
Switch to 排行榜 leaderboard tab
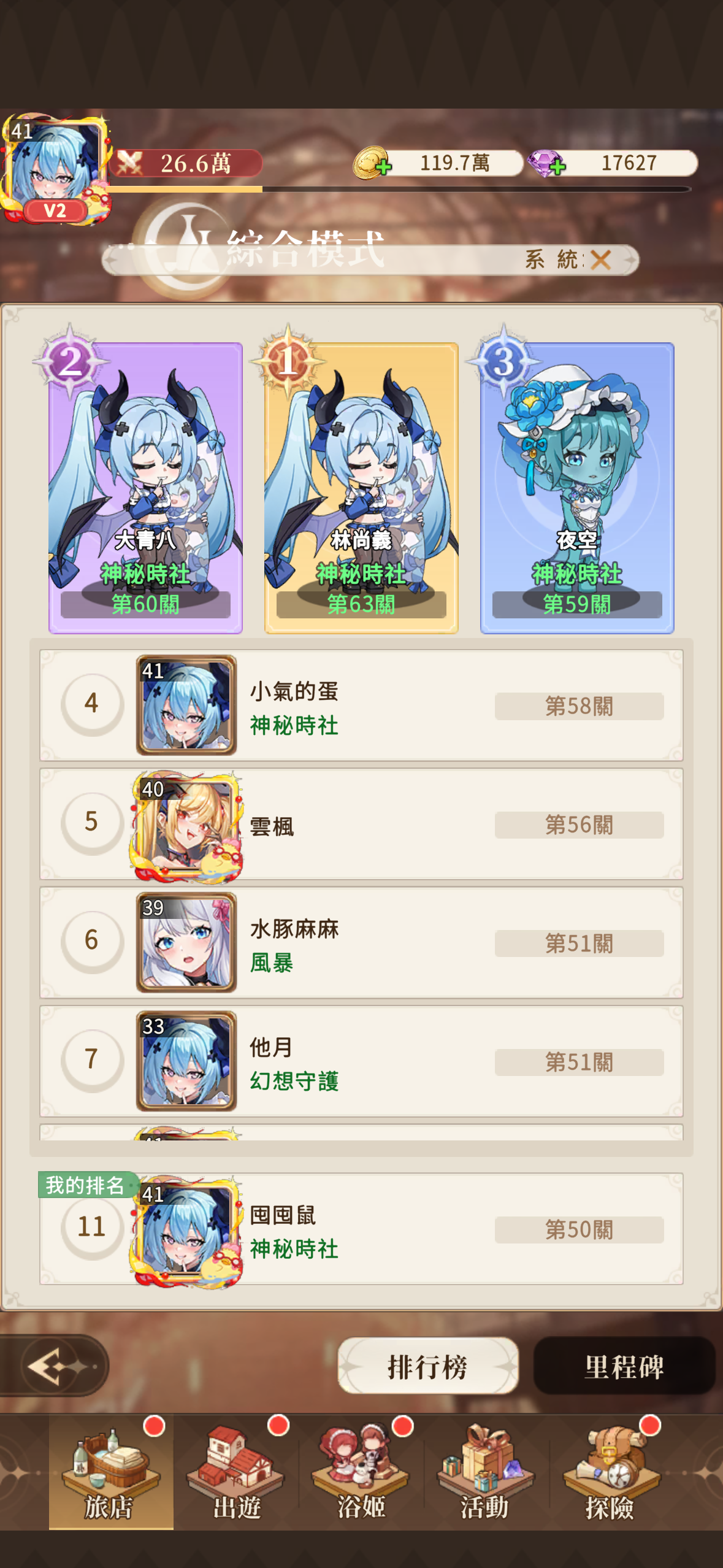tap(427, 1366)
